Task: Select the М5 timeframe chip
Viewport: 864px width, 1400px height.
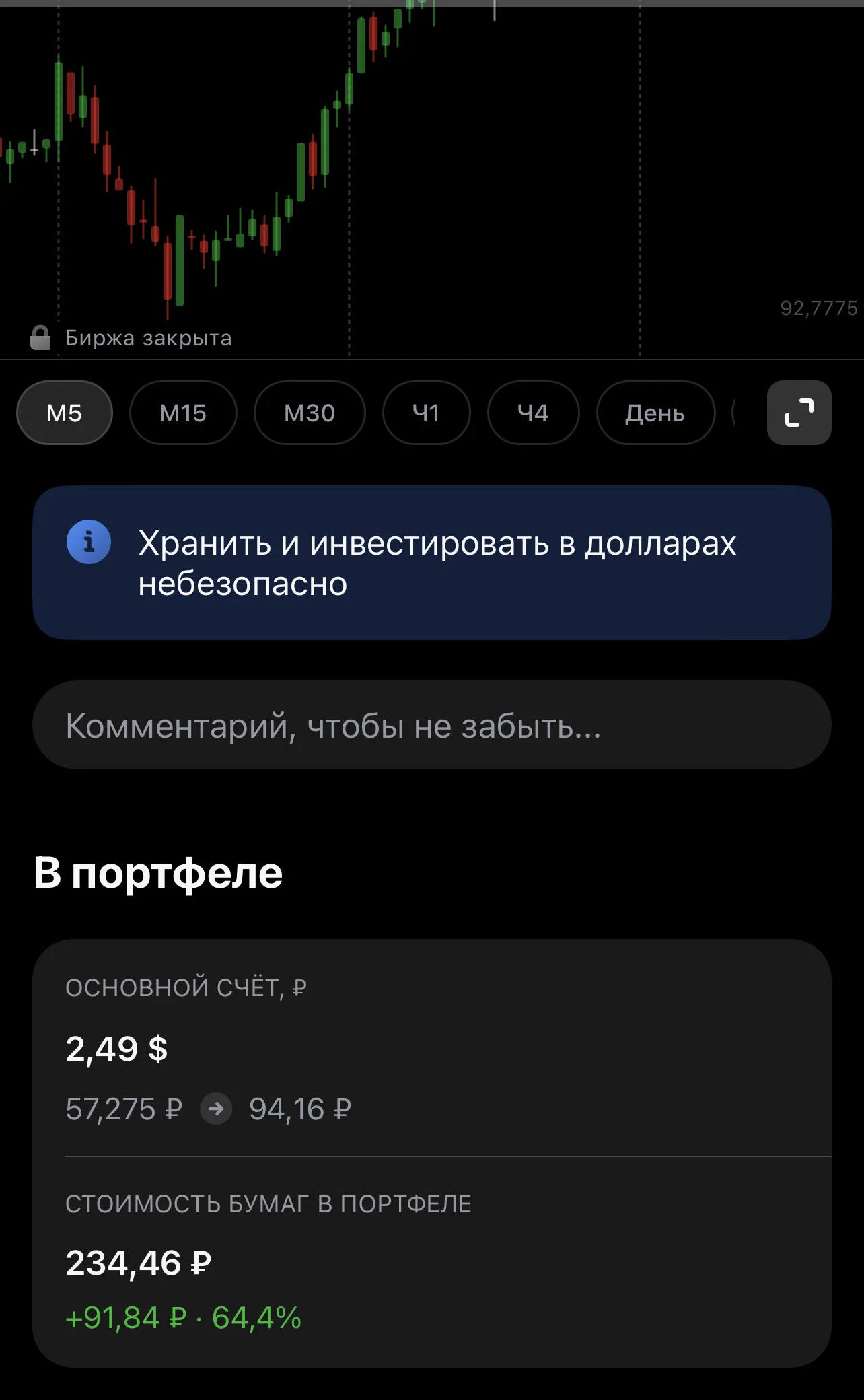Action: [65, 413]
